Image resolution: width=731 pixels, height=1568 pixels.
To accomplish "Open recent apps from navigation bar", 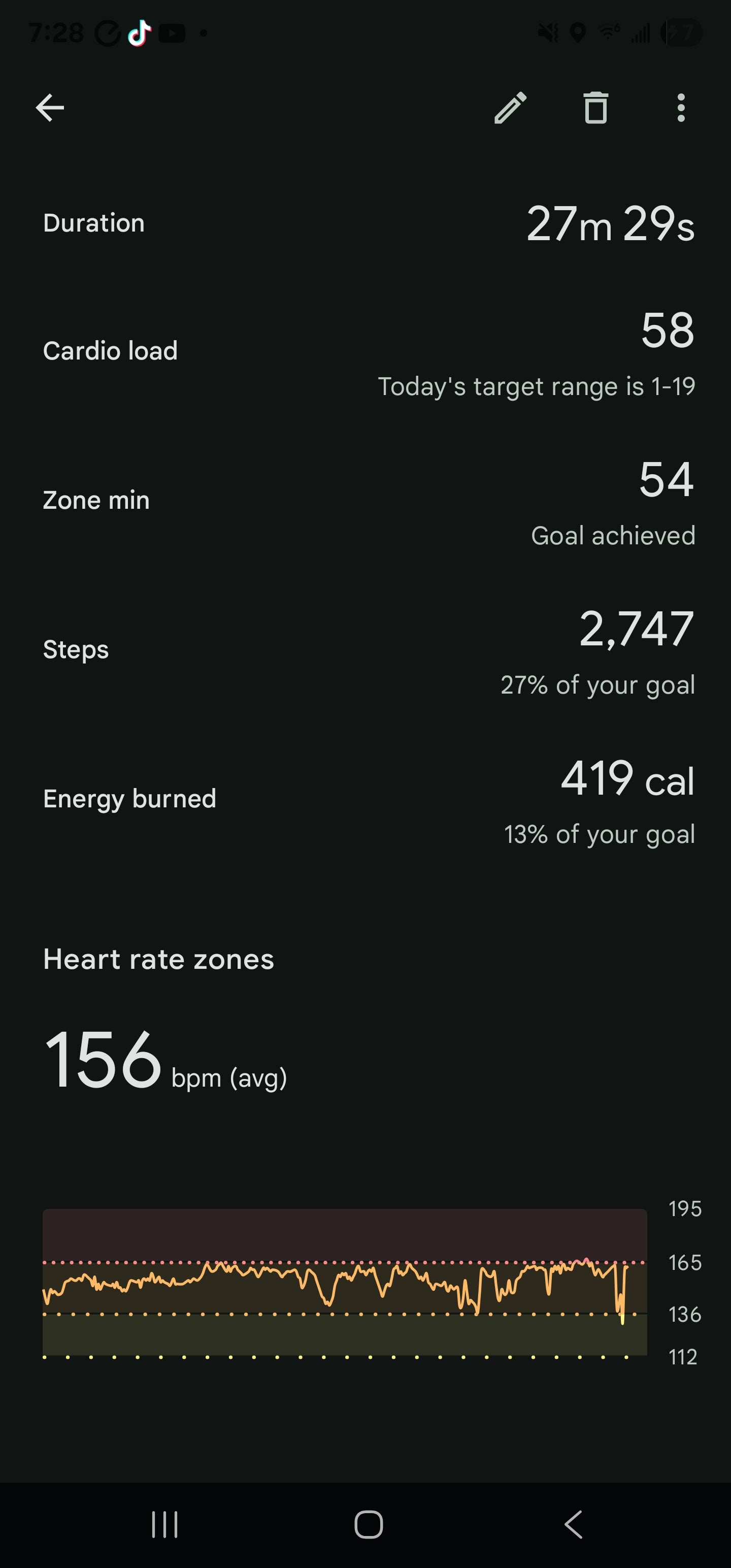I will pos(164,1524).
